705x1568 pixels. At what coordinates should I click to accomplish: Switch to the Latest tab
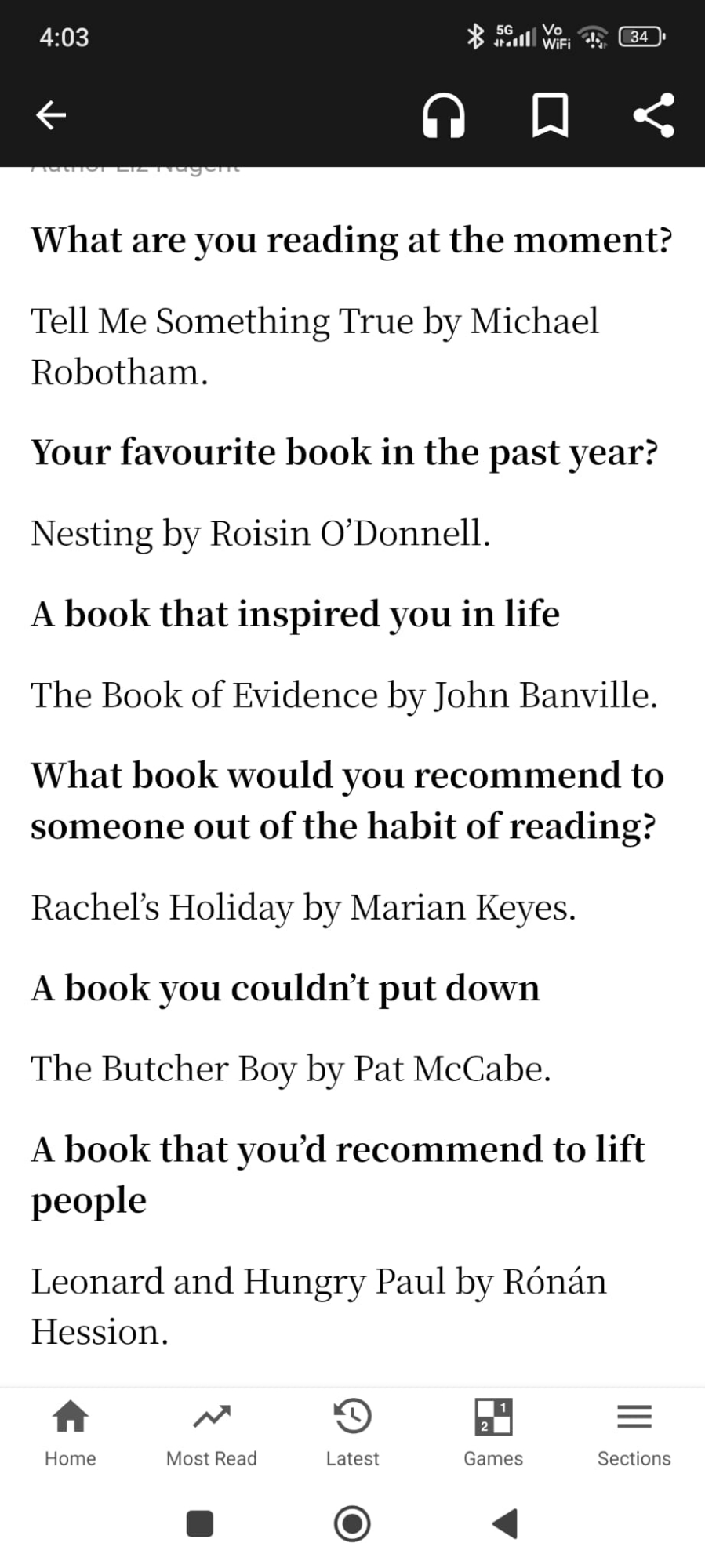(352, 1433)
